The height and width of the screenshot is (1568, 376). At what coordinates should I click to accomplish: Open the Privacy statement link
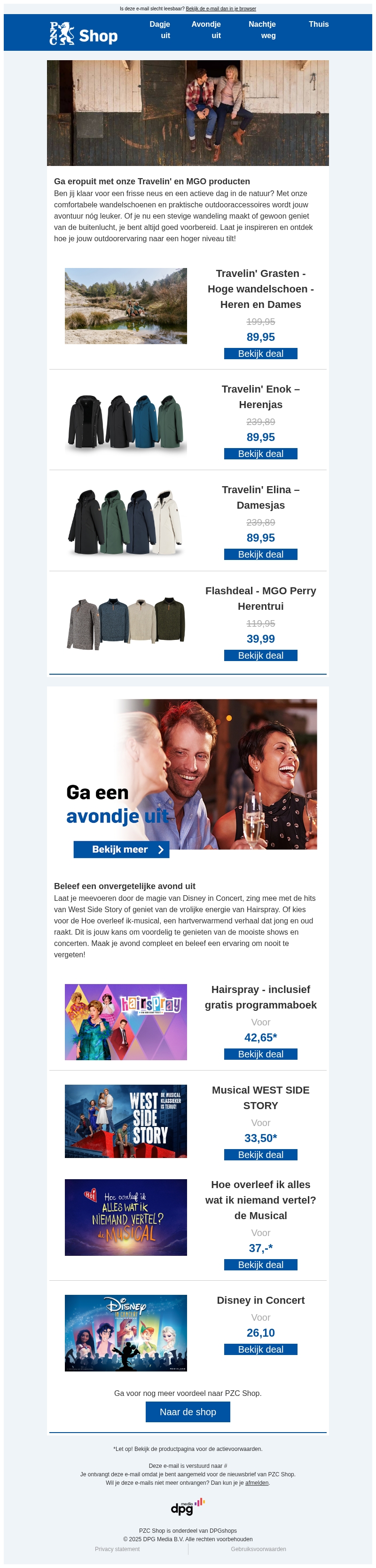[x=117, y=1549]
